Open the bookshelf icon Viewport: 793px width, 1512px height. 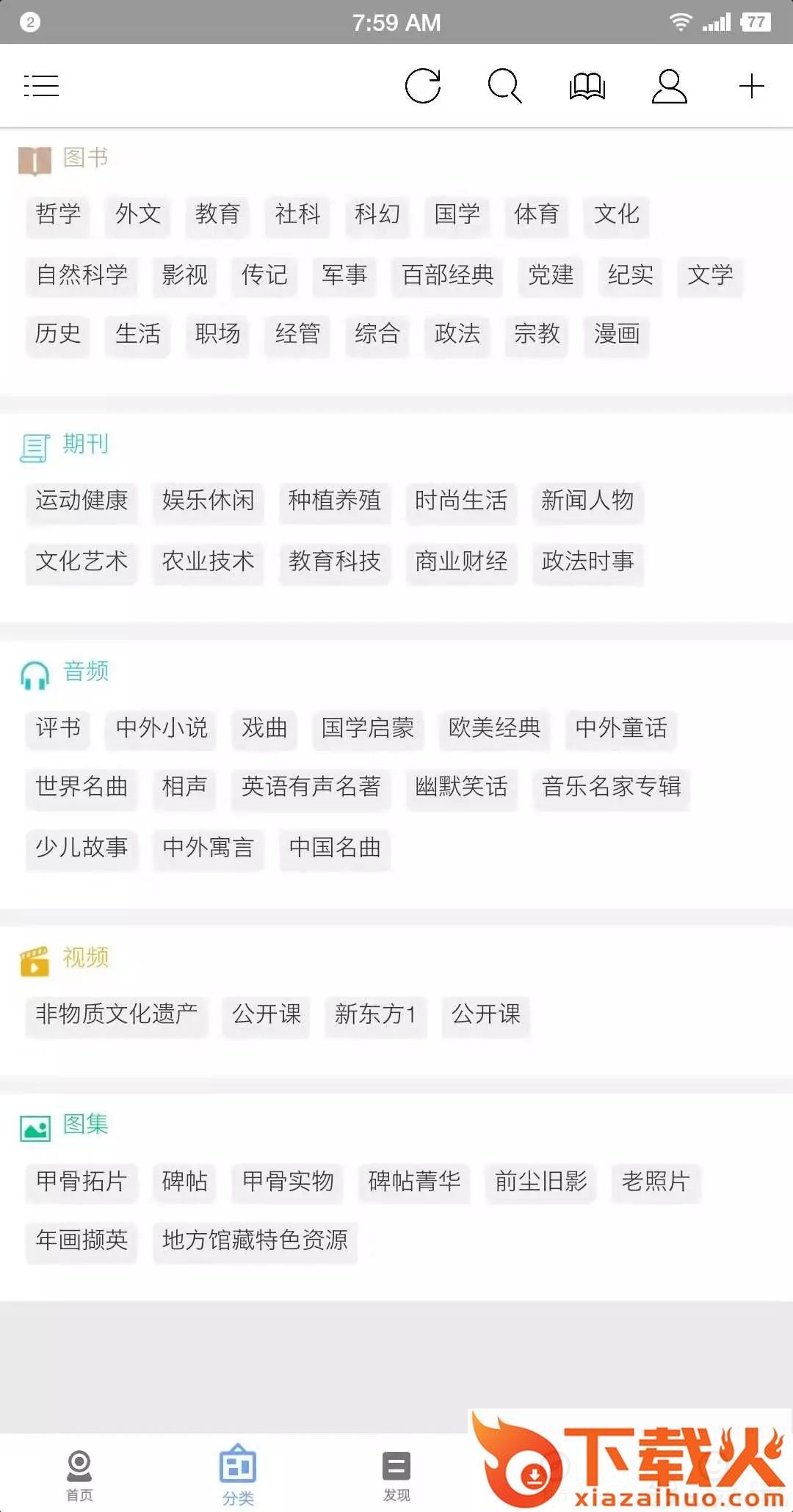(x=587, y=86)
